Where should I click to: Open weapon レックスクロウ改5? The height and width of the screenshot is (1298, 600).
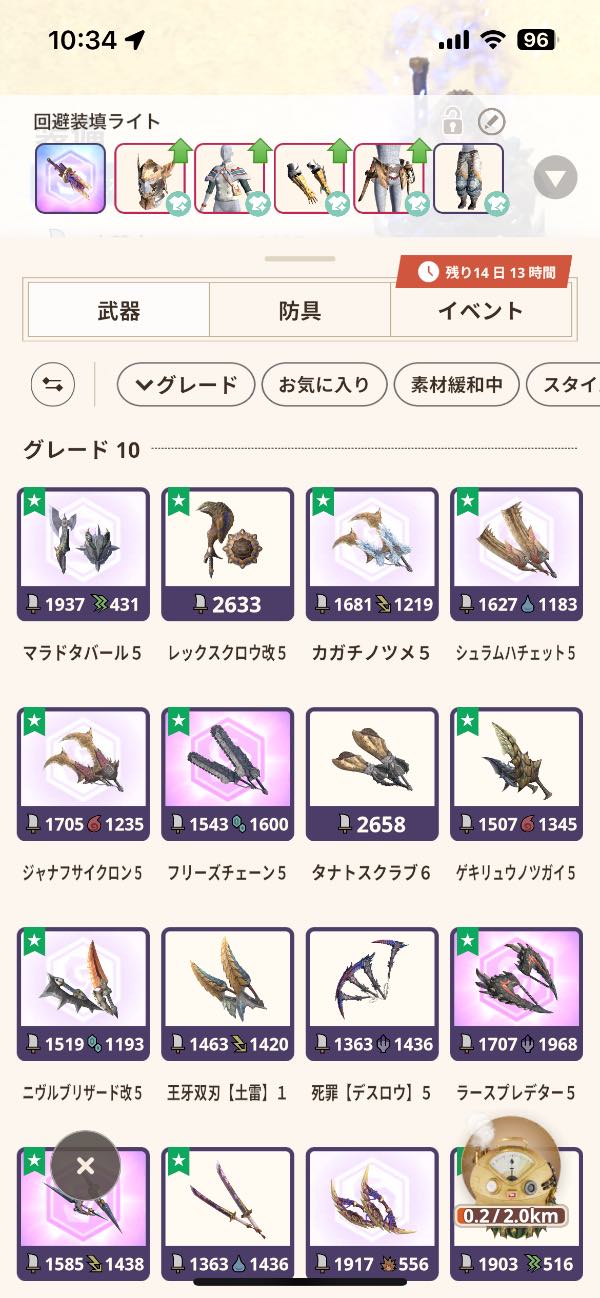coord(227,554)
